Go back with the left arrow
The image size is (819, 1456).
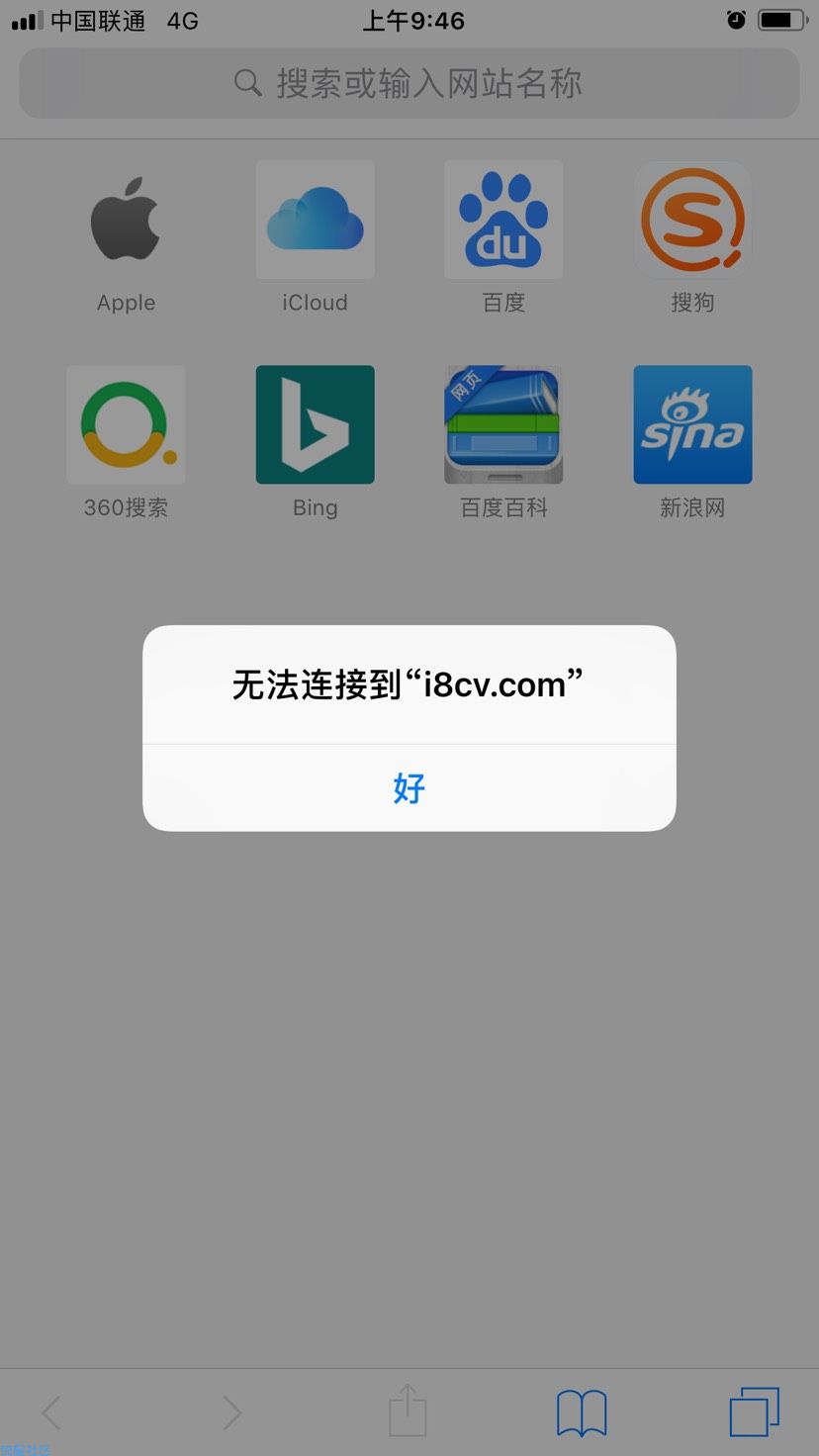coord(52,1412)
